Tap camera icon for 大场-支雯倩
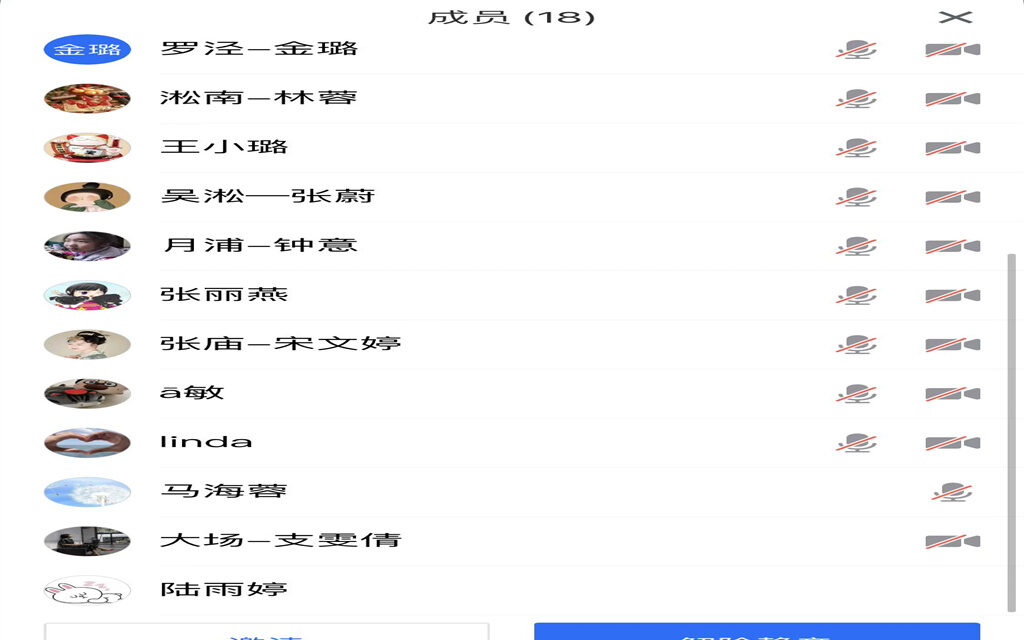 [951, 541]
